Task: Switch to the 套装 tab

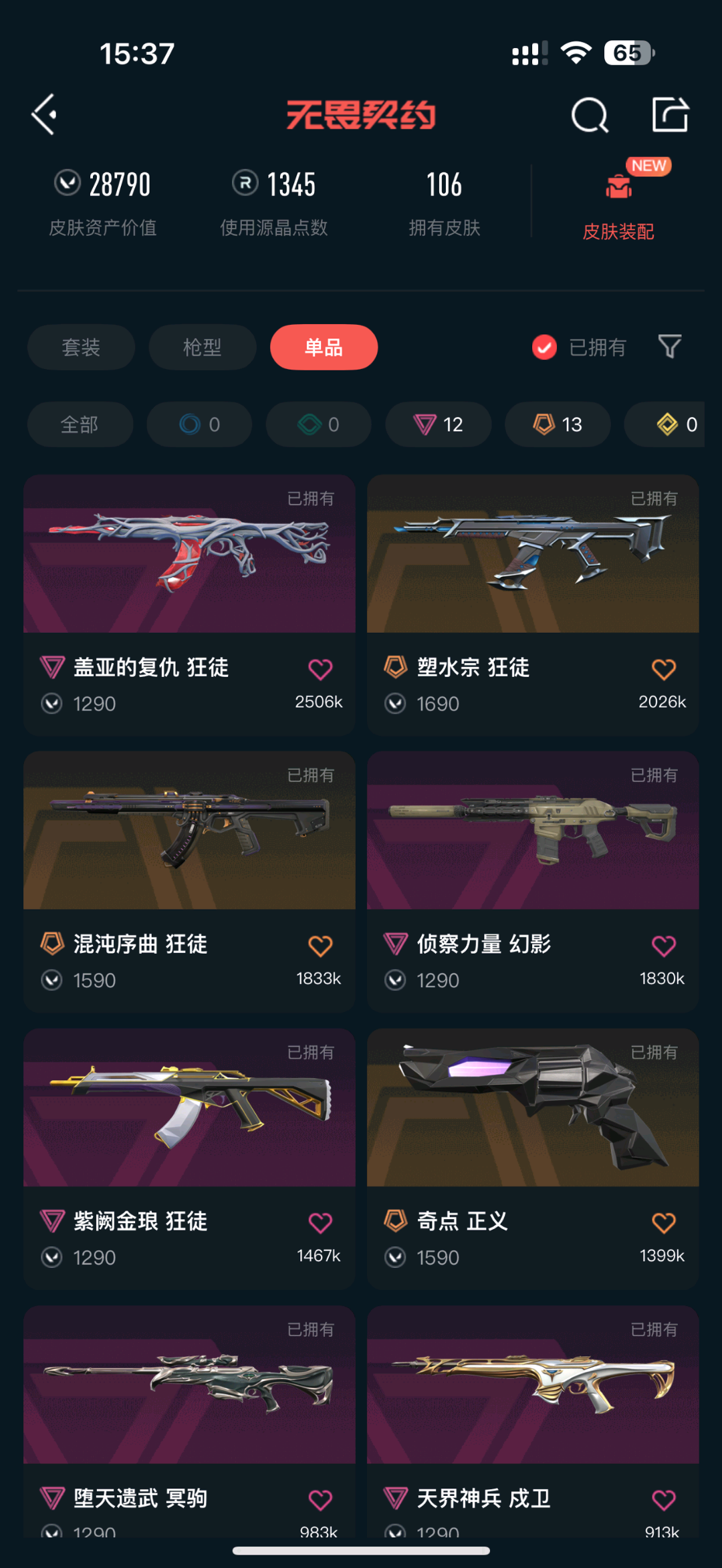Action: coord(81,348)
